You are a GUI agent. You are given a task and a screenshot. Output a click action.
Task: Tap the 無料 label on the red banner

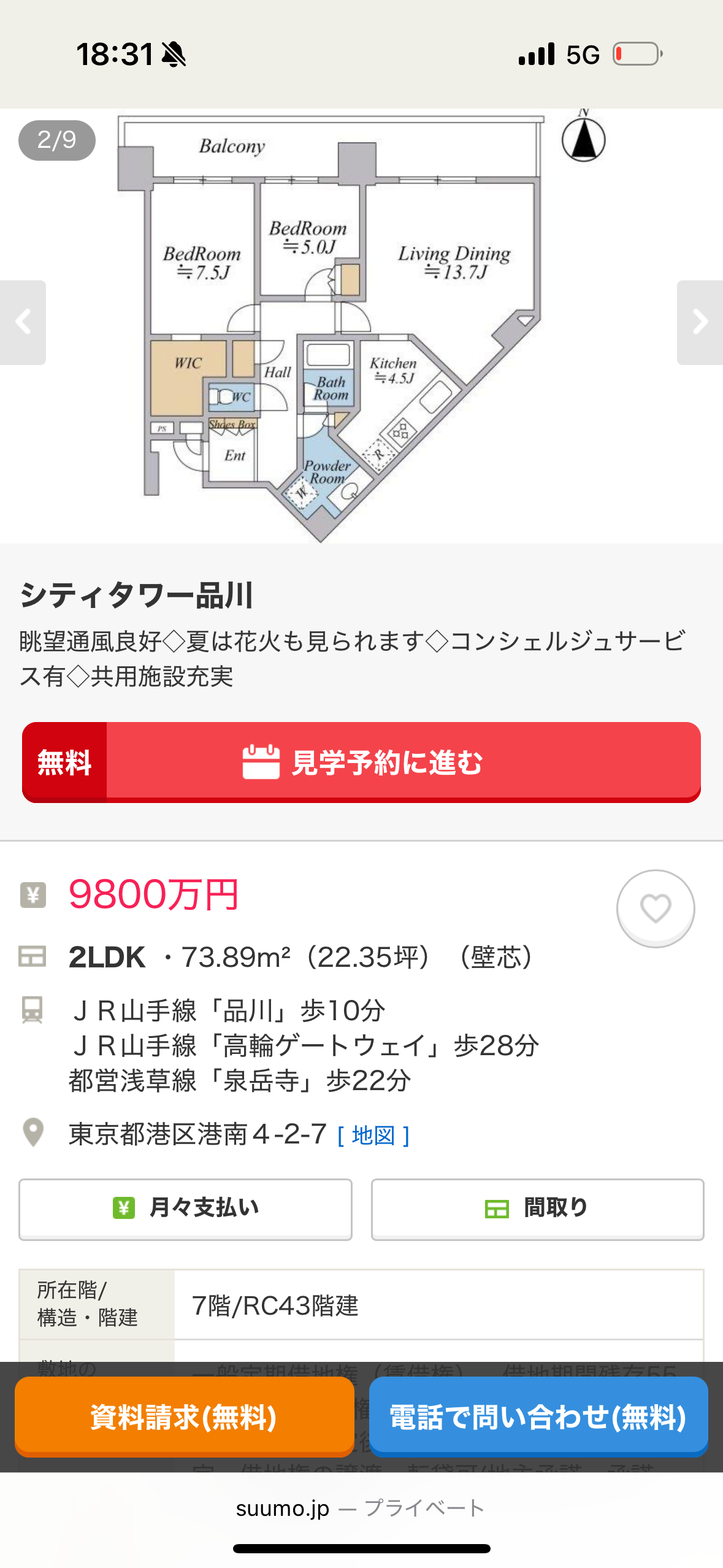64,762
